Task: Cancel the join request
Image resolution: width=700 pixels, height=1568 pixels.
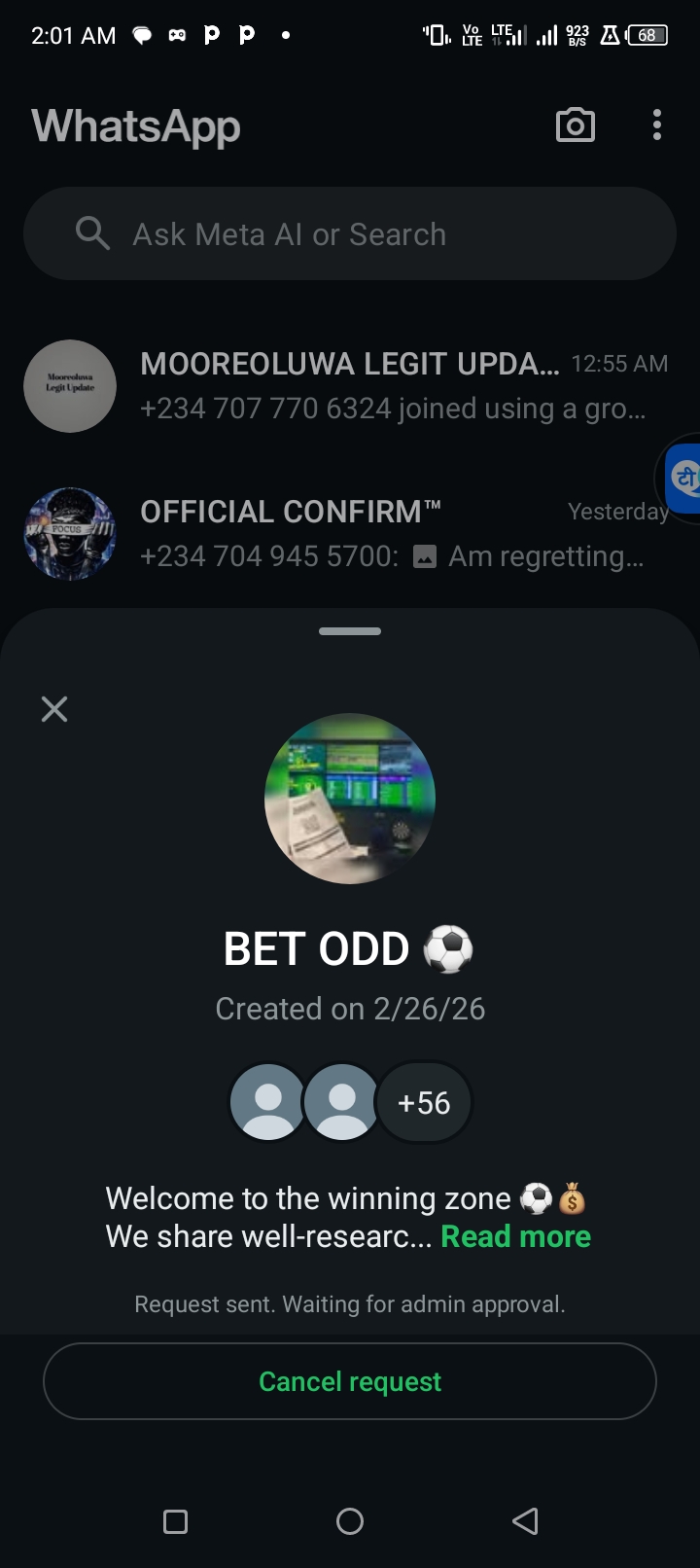Action: coord(350,1381)
